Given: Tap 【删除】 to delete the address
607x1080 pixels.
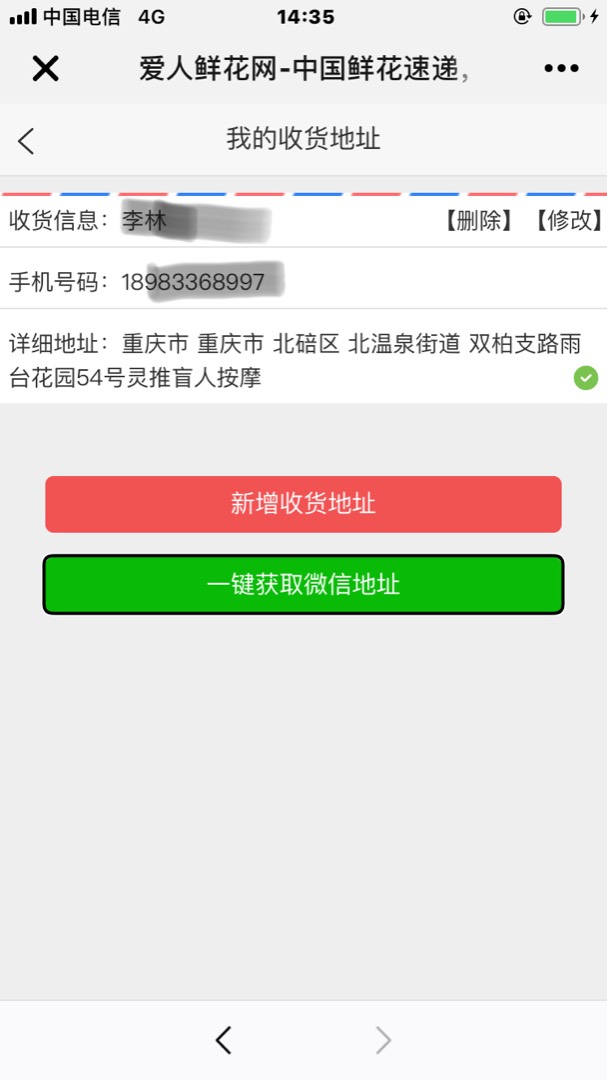Looking at the screenshot, I should (479, 221).
